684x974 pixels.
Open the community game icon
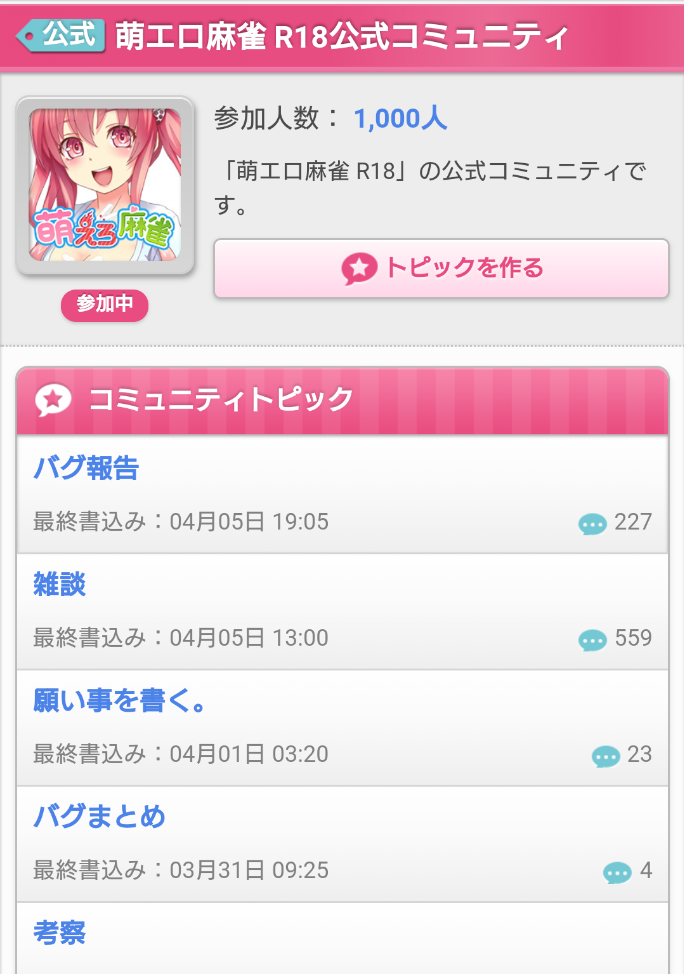tap(105, 186)
